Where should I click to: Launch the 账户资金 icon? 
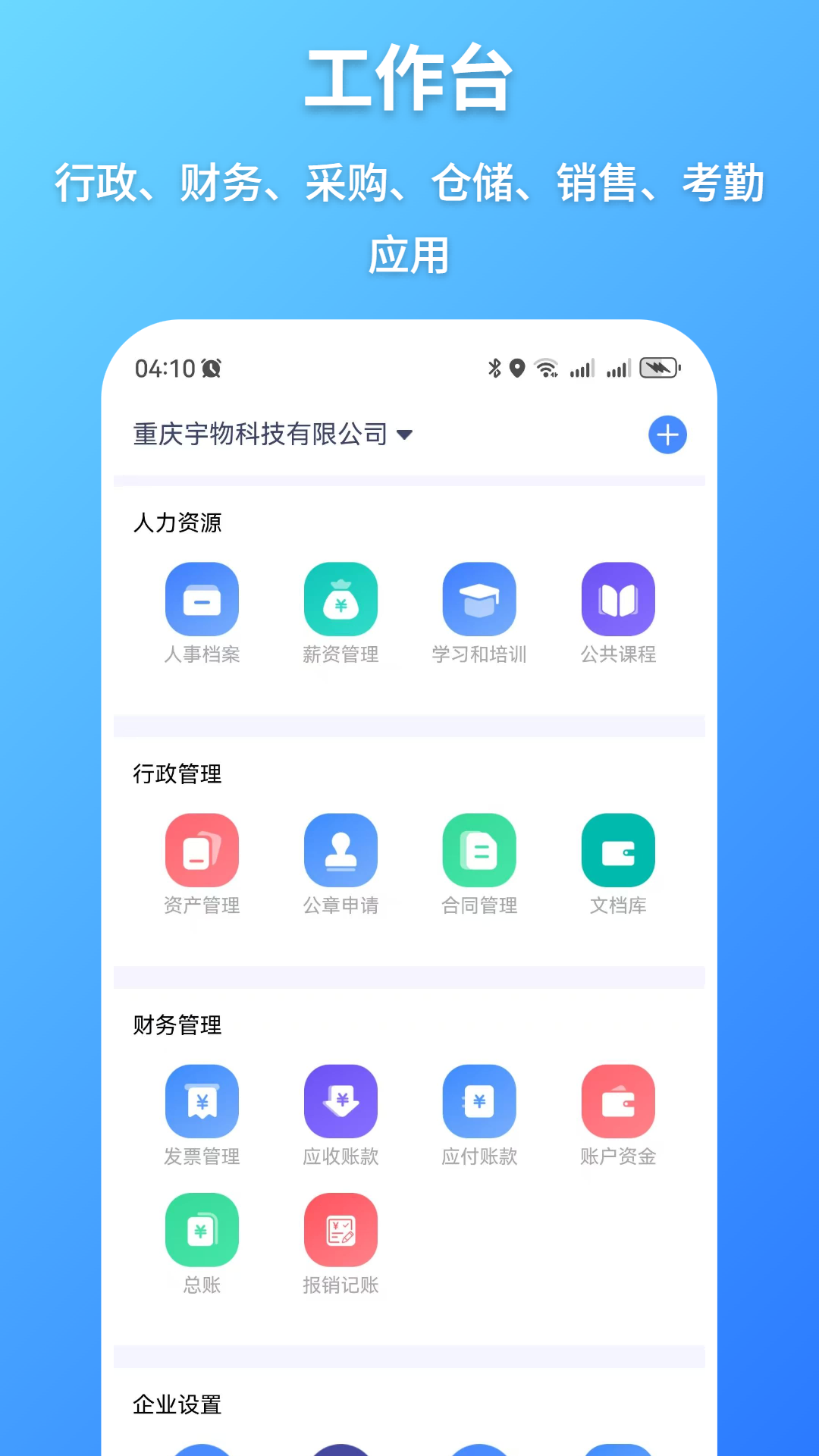tap(618, 1100)
